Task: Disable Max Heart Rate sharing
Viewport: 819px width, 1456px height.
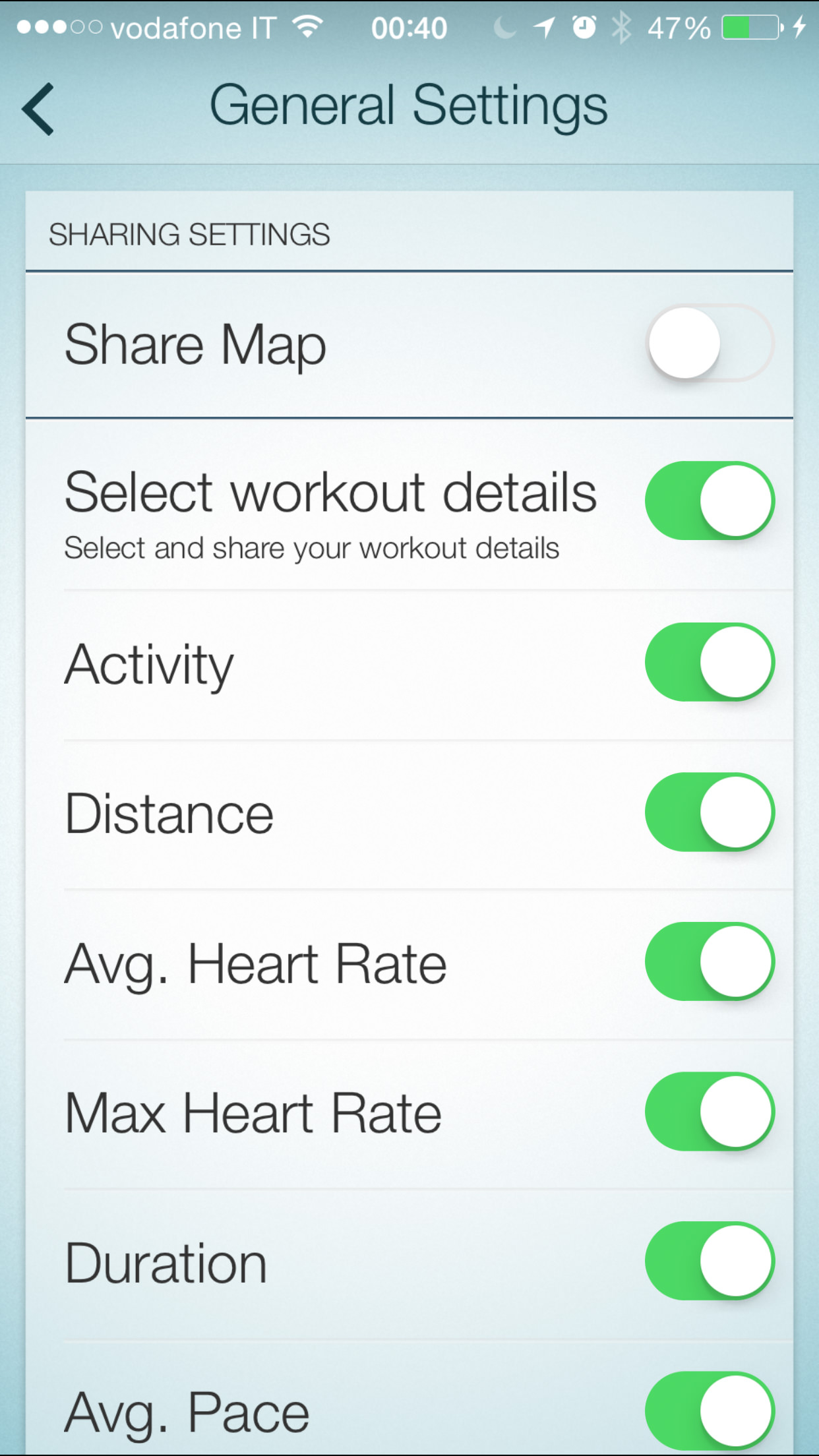Action: pyautogui.click(x=709, y=1111)
